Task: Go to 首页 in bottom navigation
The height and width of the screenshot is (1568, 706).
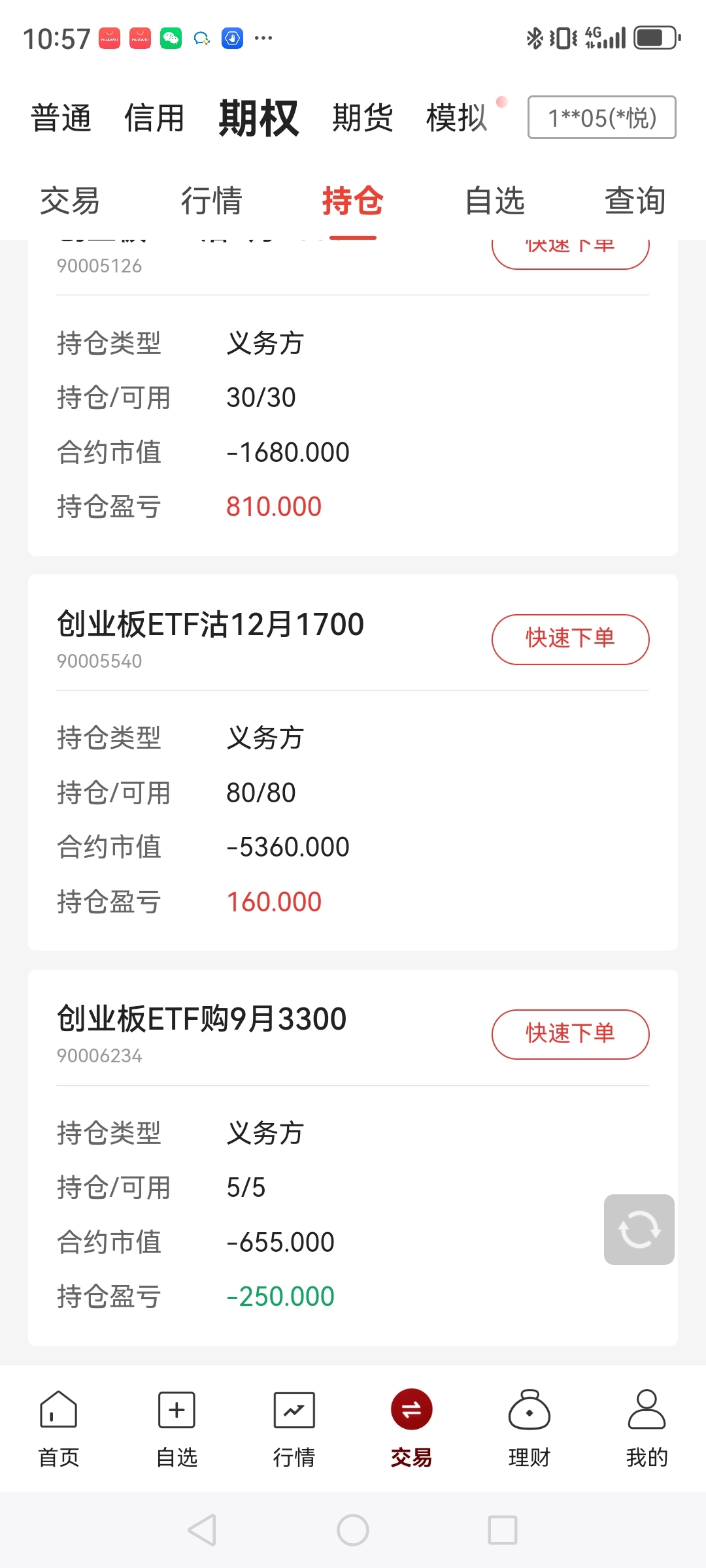Action: pyautogui.click(x=59, y=1428)
